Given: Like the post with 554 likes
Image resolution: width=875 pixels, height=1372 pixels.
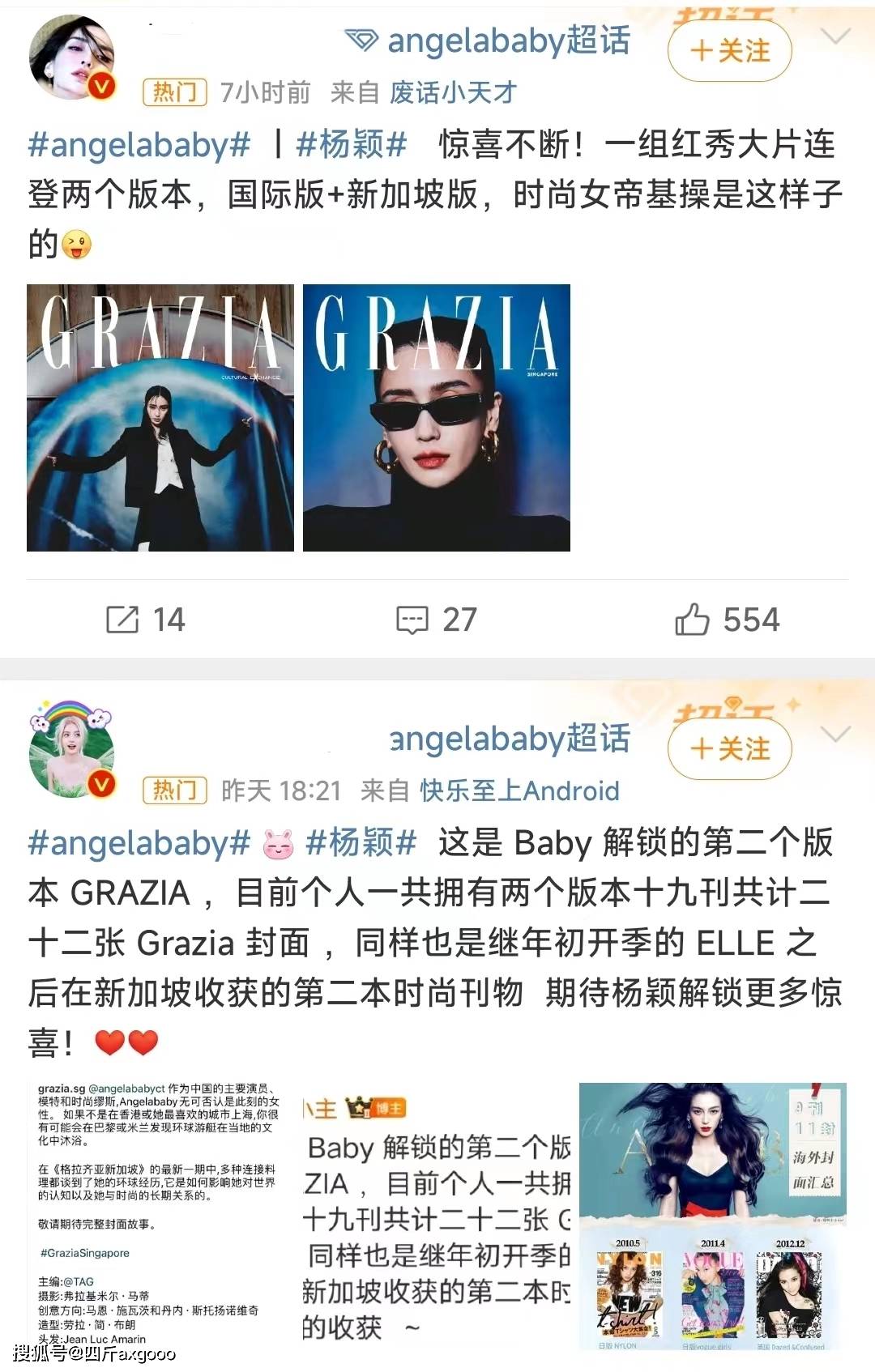Looking at the screenshot, I should pos(727,620).
